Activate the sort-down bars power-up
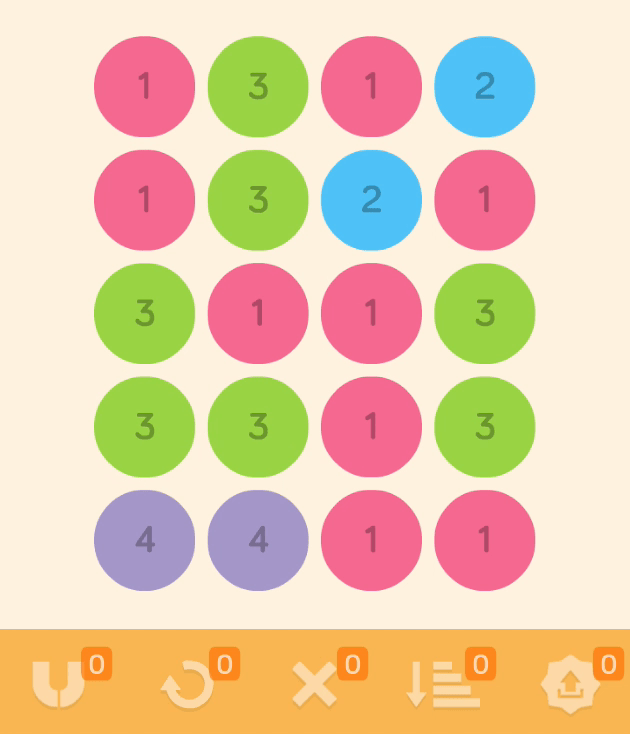Image resolution: width=630 pixels, height=734 pixels. coord(444,686)
